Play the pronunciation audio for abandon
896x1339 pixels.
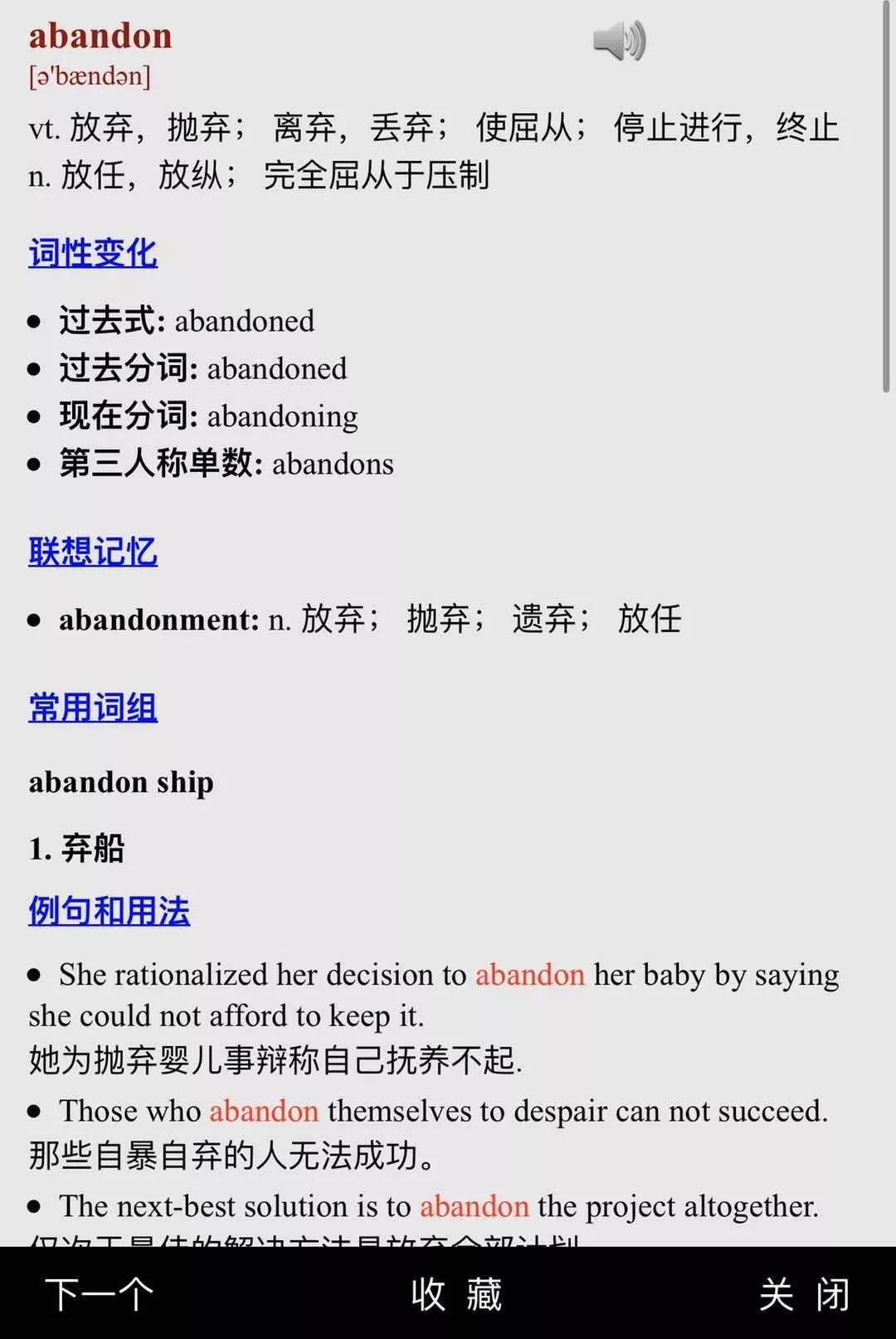(x=619, y=41)
